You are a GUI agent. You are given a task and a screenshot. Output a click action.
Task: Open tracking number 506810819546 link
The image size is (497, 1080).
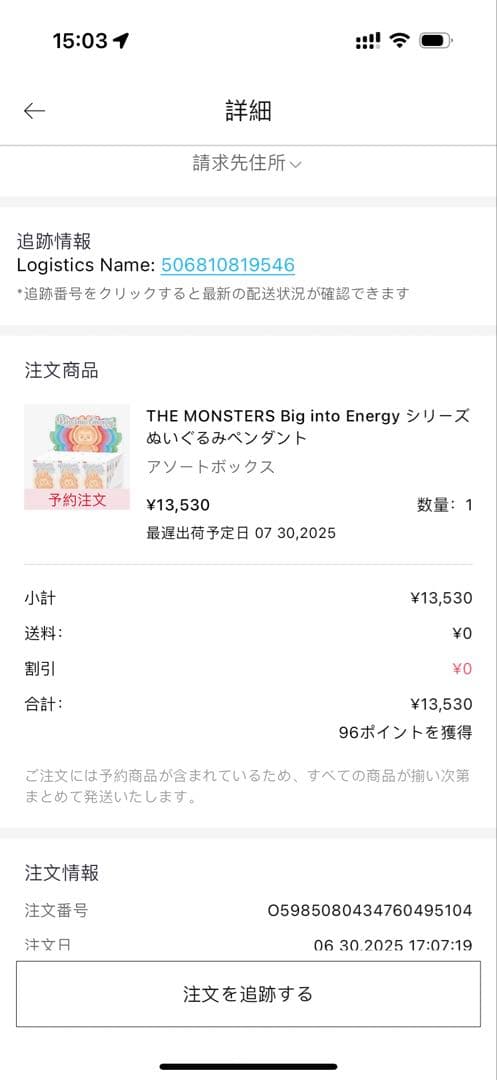[228, 264]
